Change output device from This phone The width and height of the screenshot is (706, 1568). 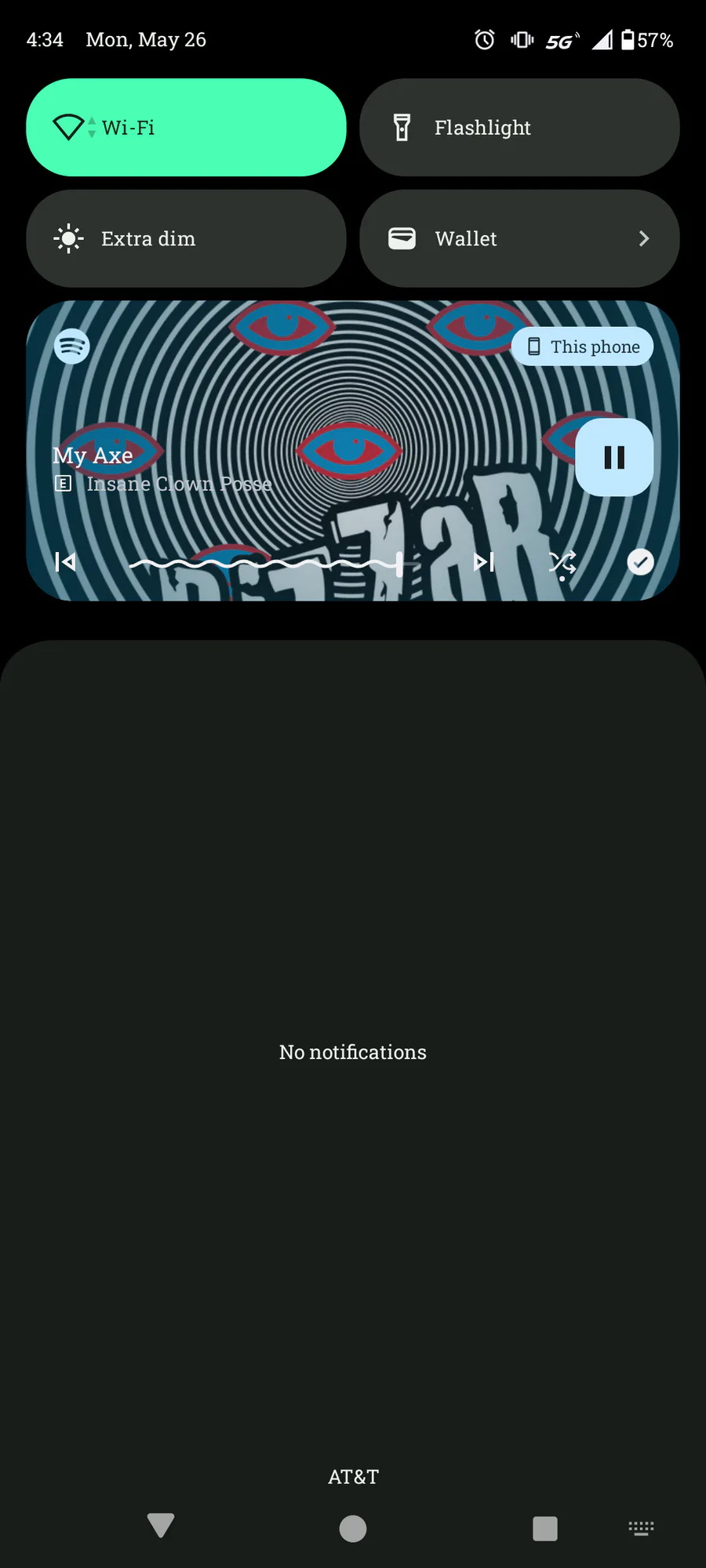pyautogui.click(x=582, y=347)
